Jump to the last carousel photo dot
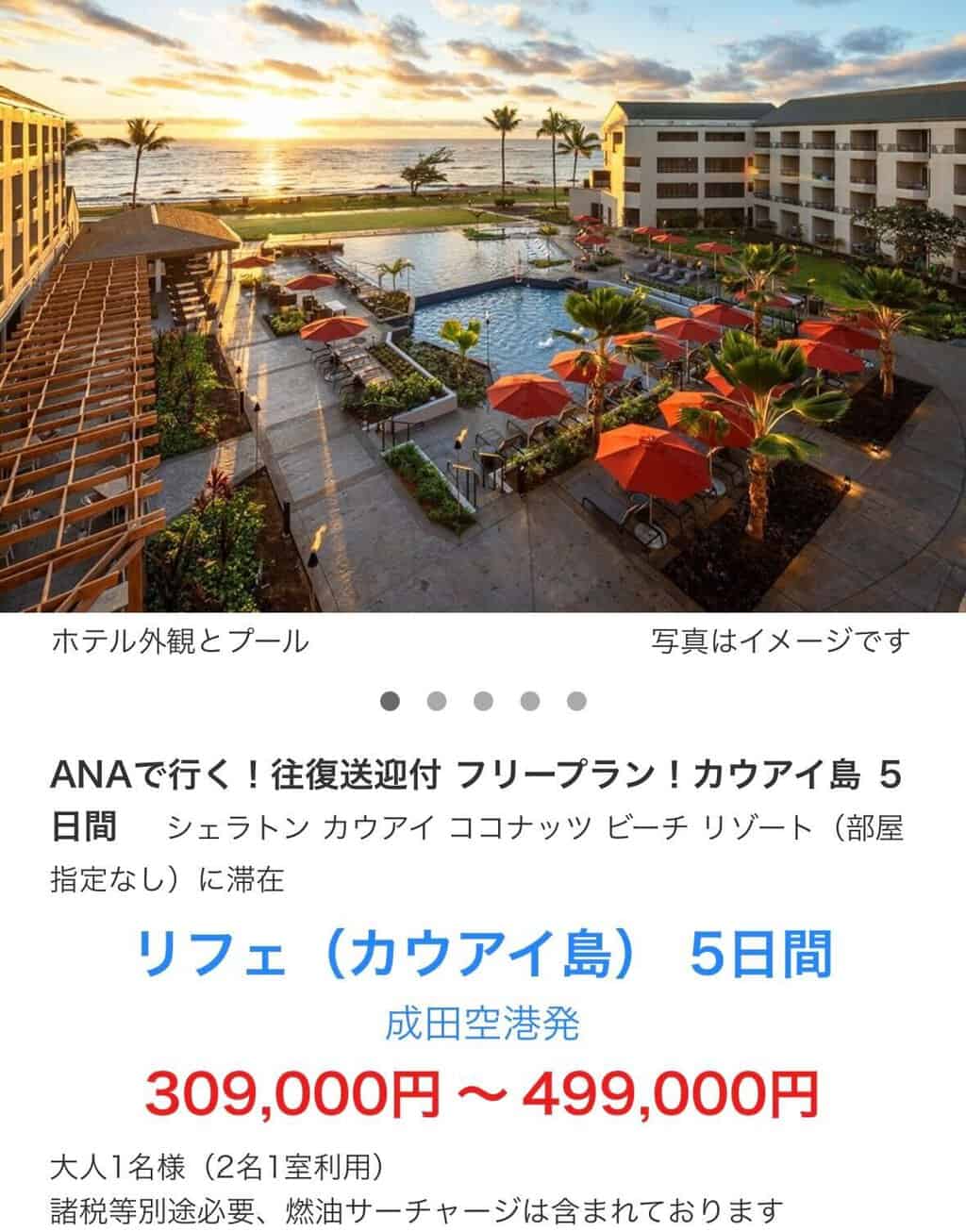The height and width of the screenshot is (1232, 966). 576,701
